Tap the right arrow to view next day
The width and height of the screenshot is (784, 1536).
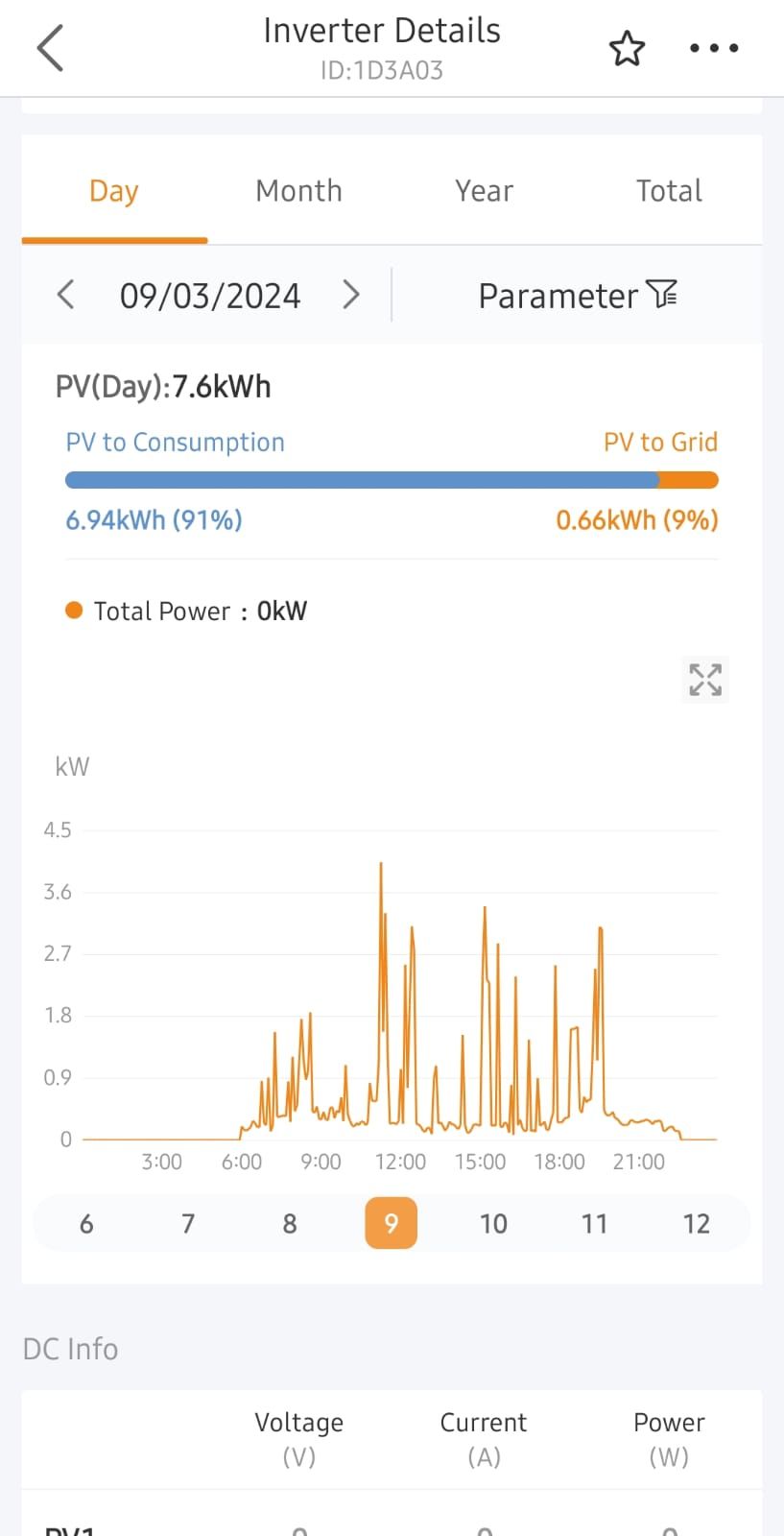point(351,295)
